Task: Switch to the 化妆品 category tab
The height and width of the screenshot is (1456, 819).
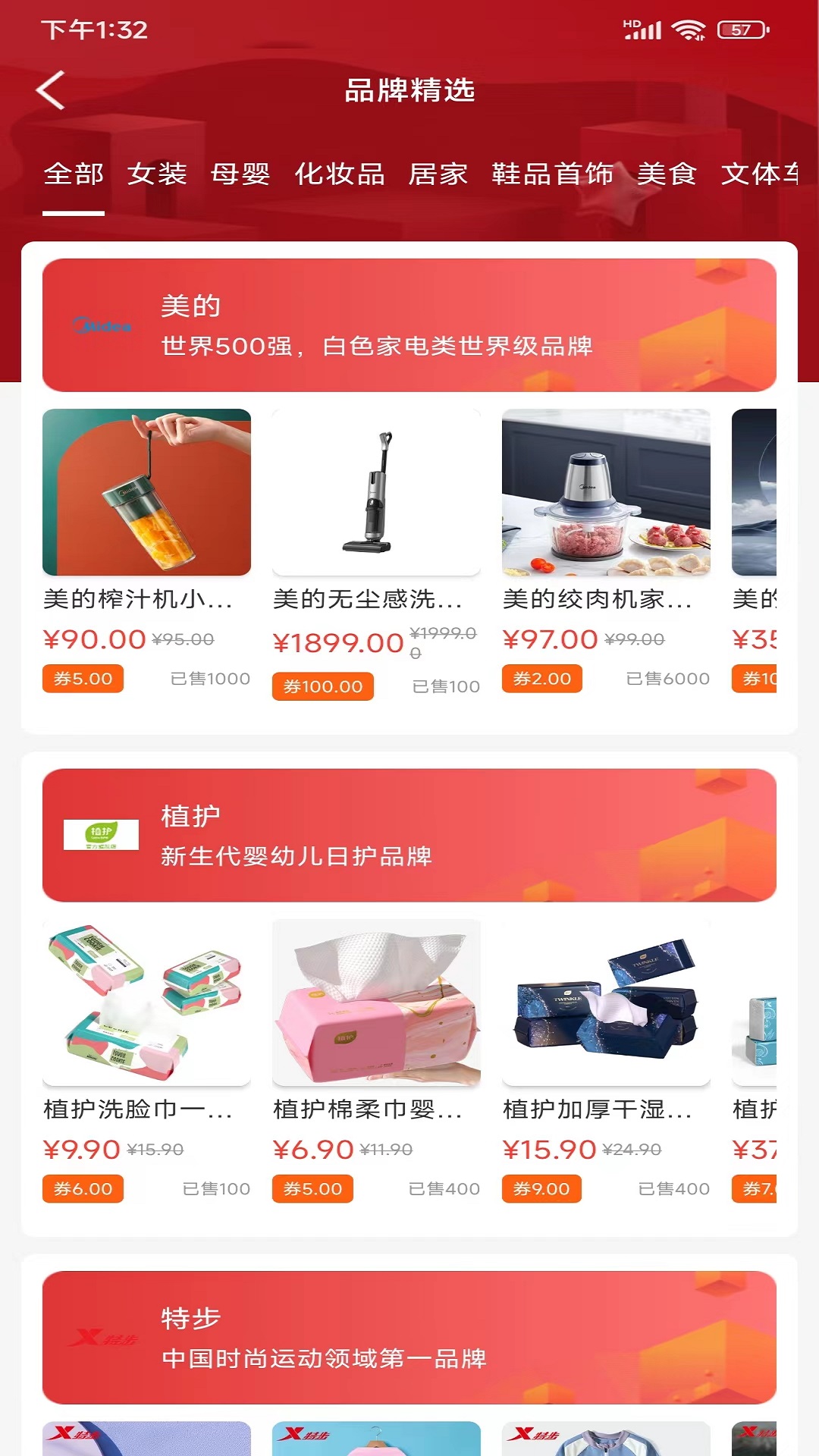Action: (340, 174)
